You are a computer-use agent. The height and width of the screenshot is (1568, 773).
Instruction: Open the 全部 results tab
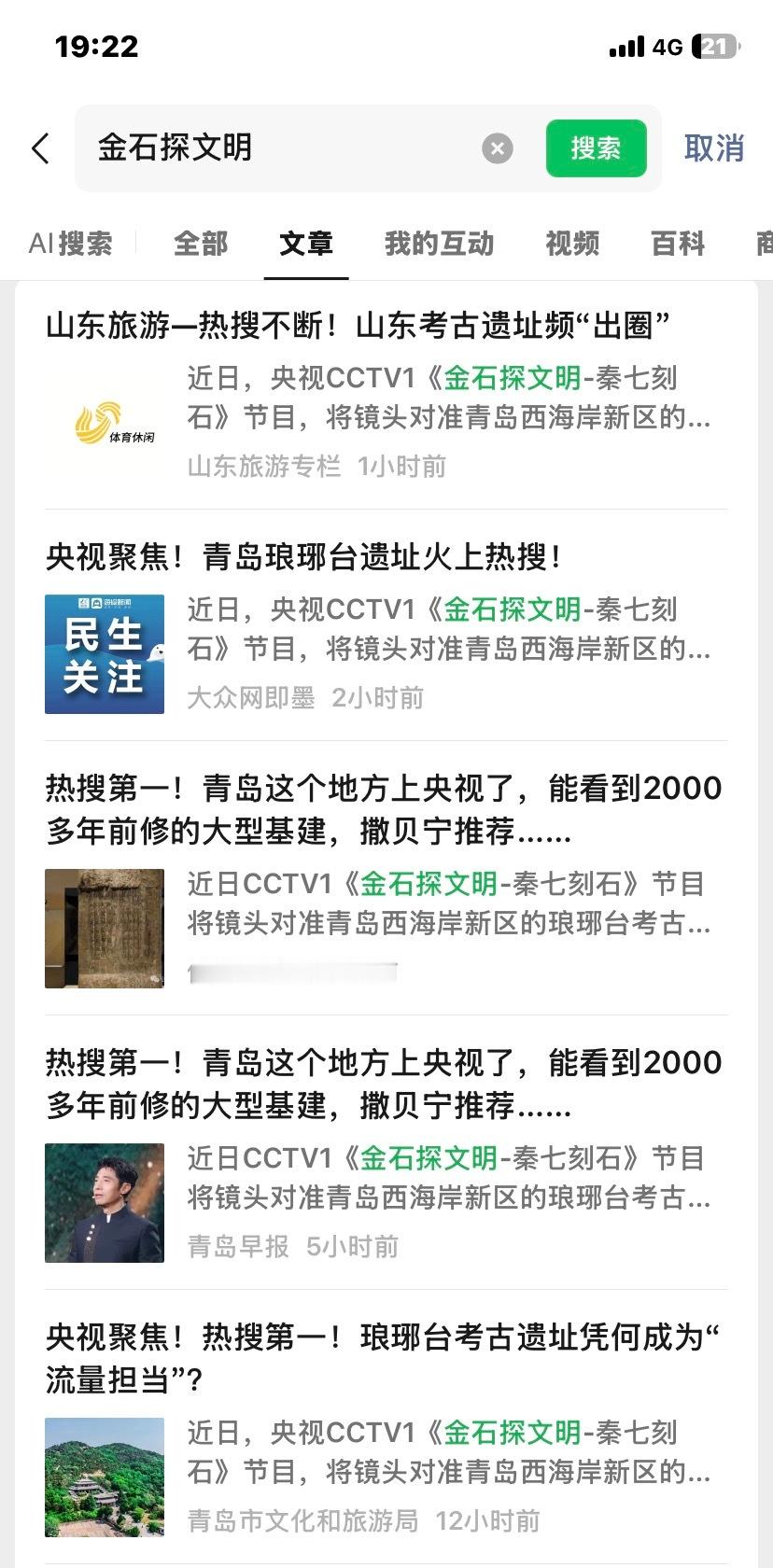click(199, 244)
